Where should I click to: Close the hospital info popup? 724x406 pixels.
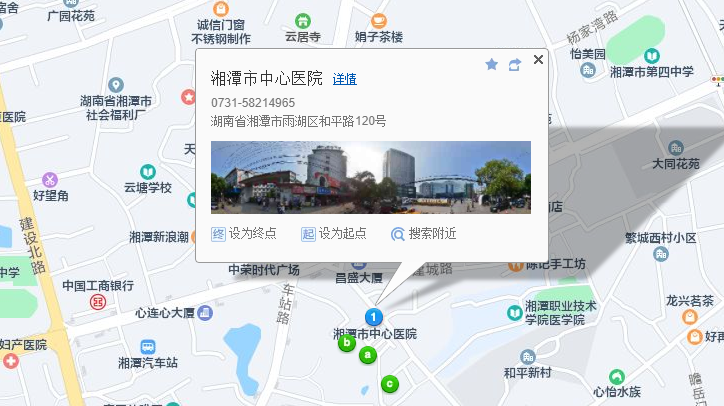click(x=538, y=61)
